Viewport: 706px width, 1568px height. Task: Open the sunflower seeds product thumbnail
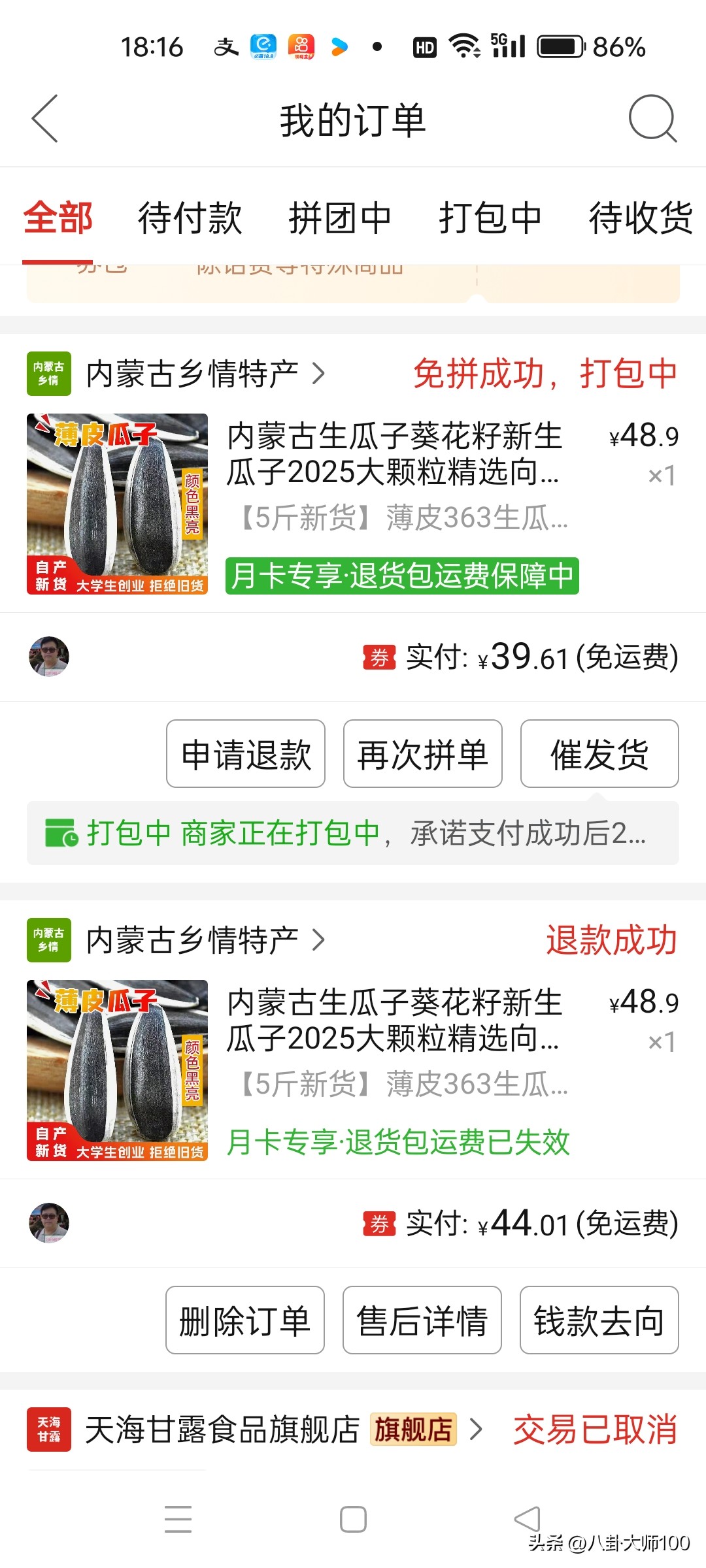118,503
